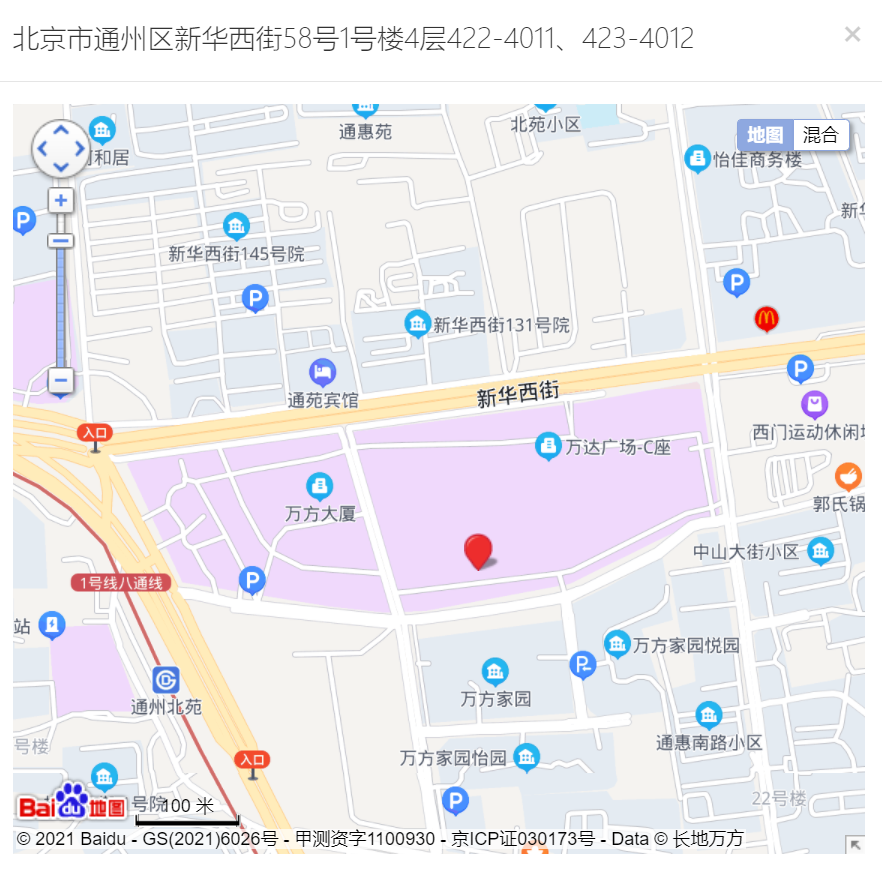
Task: Pan map up with the arrow control
Action: coord(61,130)
